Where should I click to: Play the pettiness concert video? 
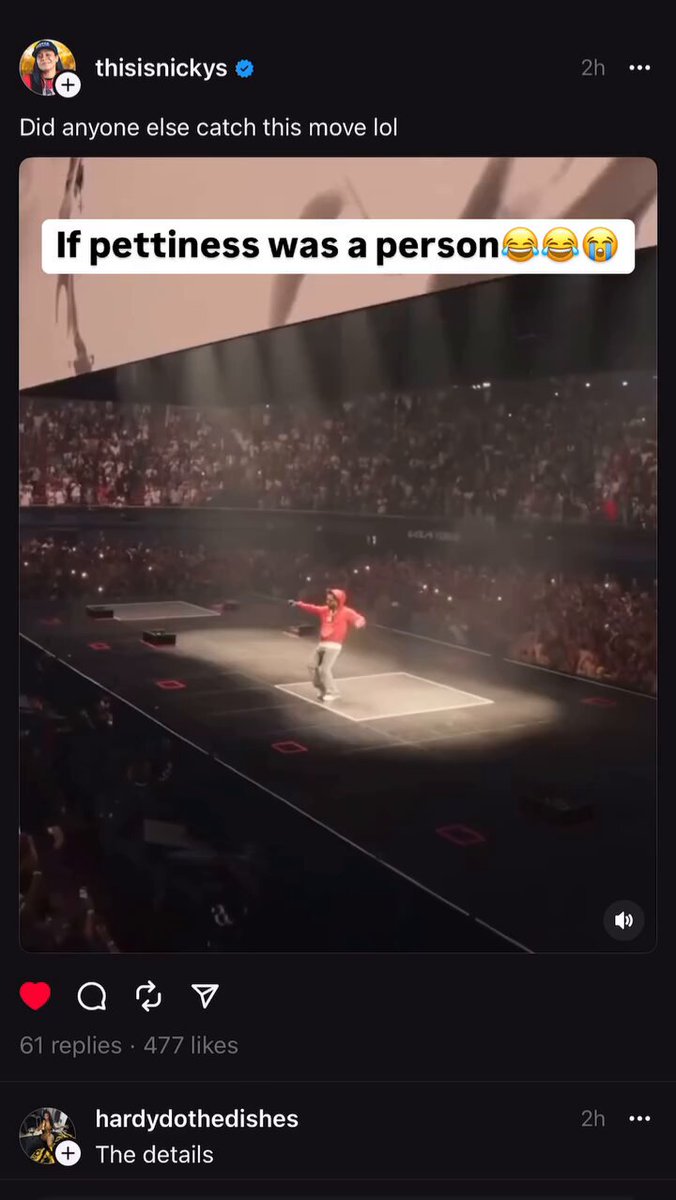tap(338, 555)
